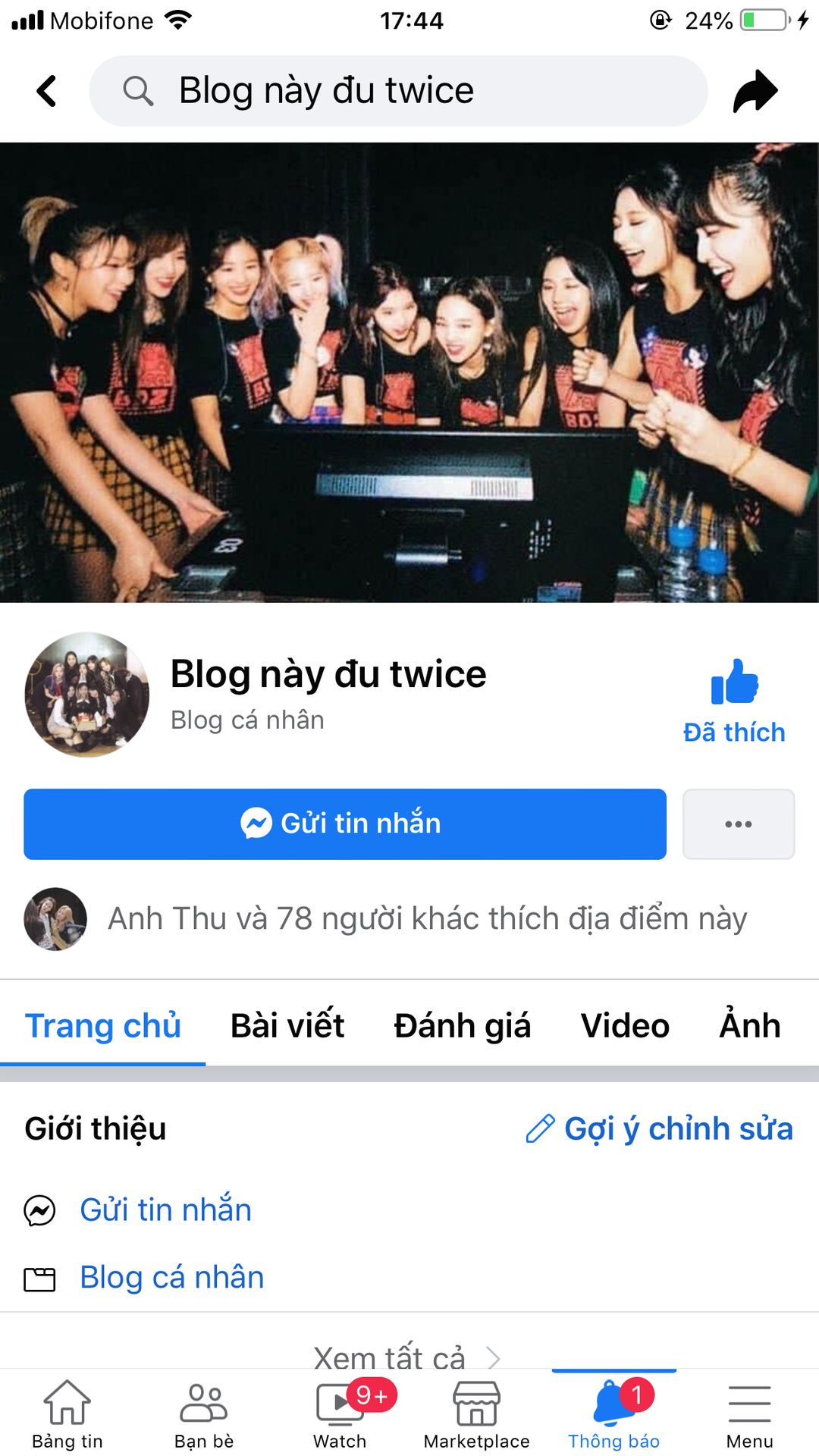Select the "Ảnh" tab
The image size is (819, 1456).
749,1025
